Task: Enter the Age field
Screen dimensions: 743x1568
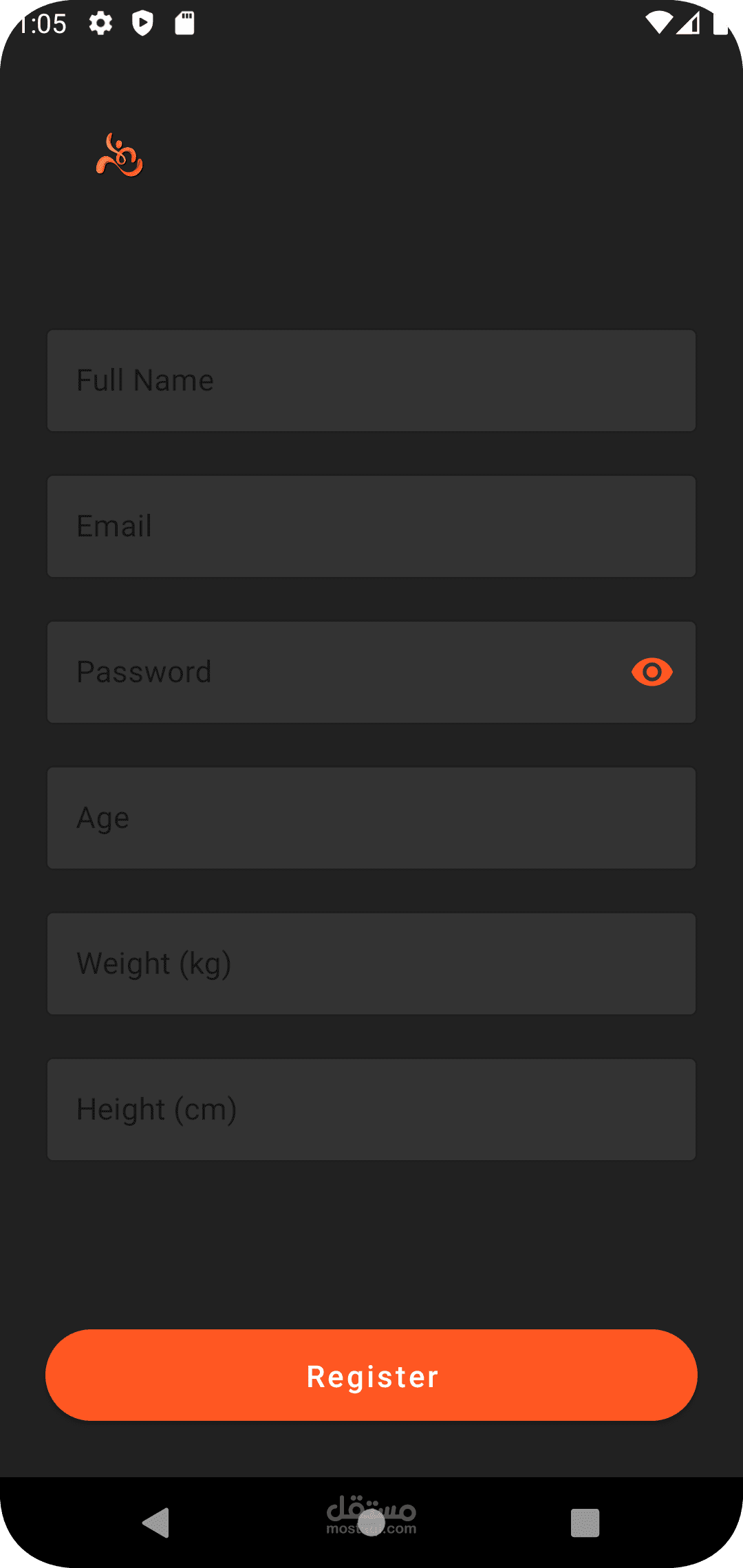Action: (x=371, y=818)
